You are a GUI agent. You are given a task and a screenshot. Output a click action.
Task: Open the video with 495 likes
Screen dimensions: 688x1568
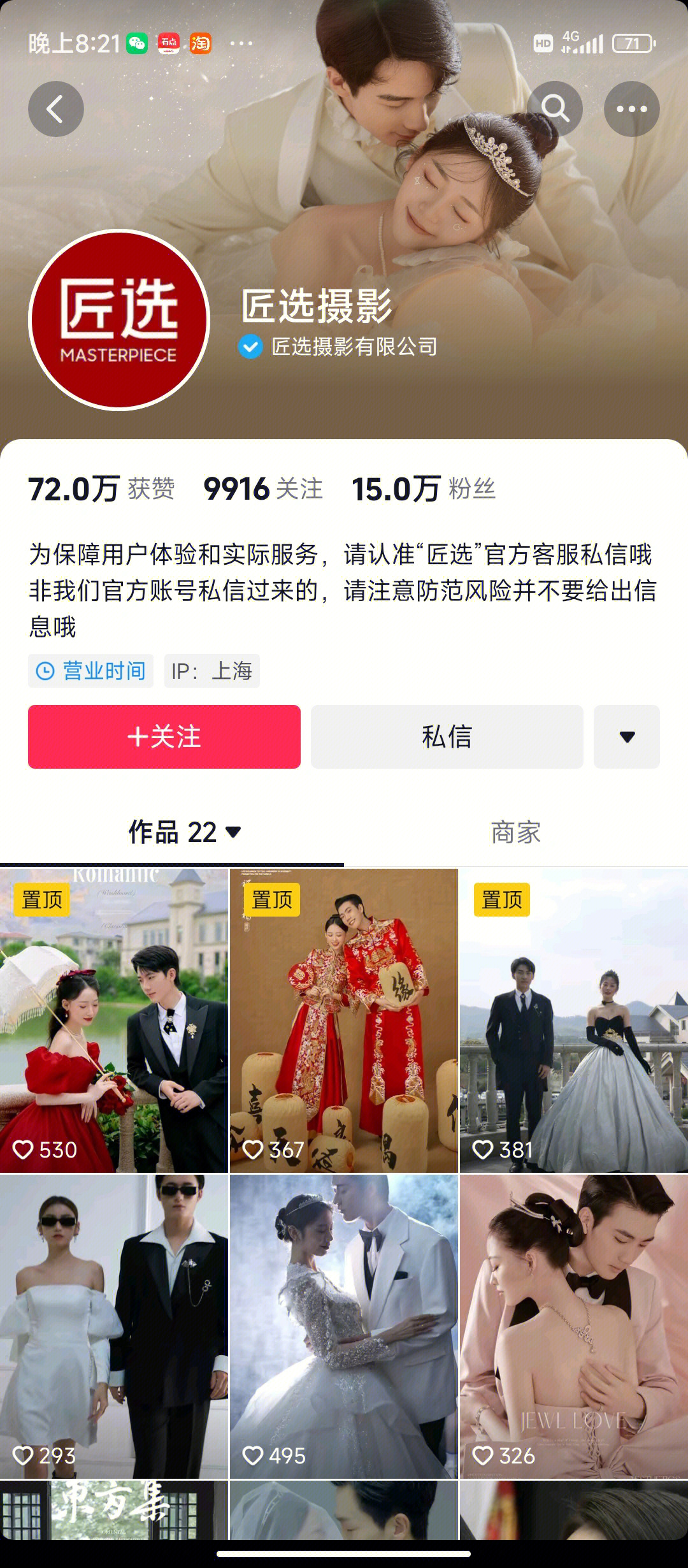click(x=343, y=1326)
